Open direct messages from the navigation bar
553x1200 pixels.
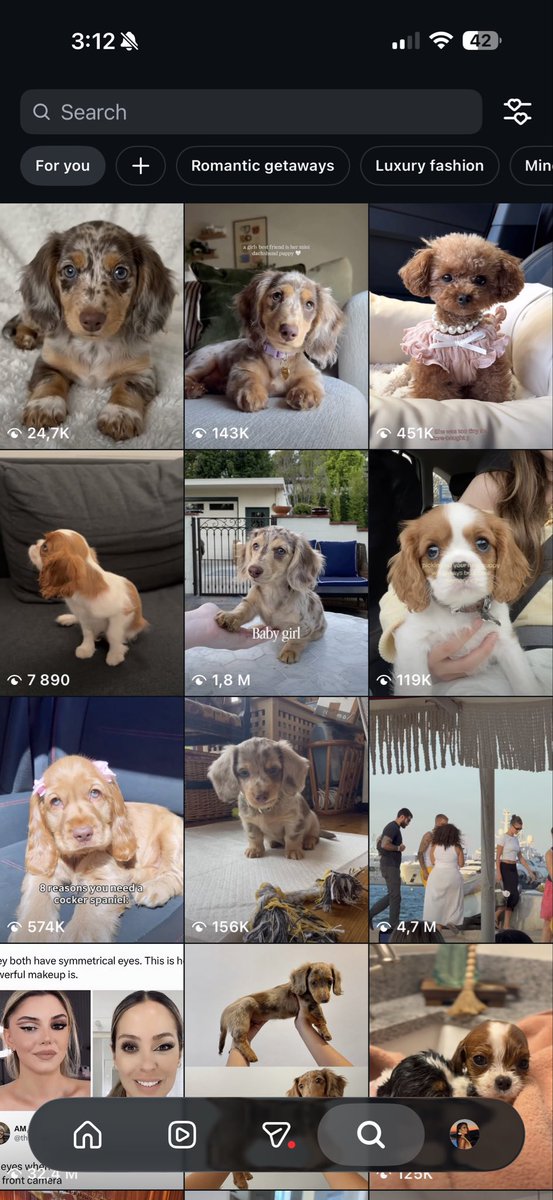pos(276,1134)
